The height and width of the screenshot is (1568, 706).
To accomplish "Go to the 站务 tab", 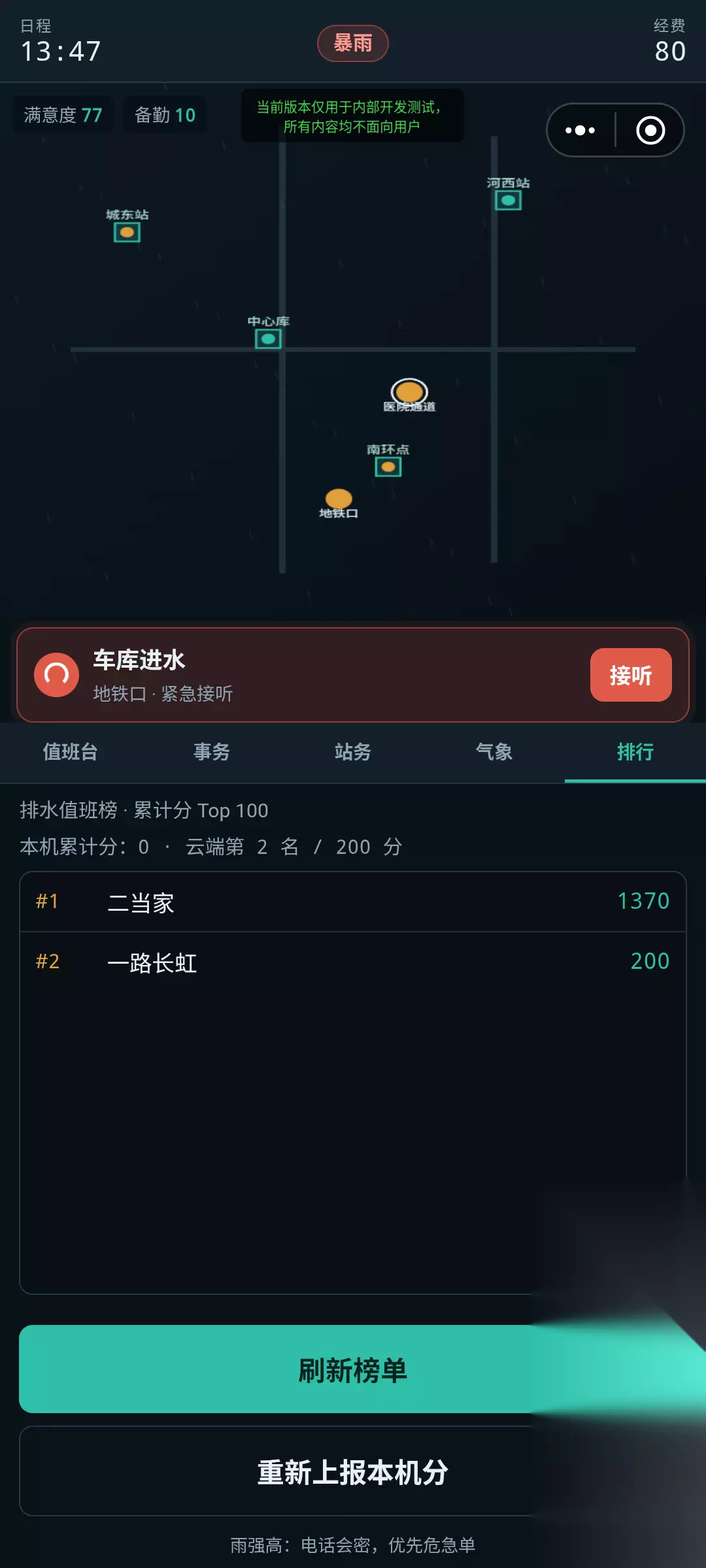I will 352,752.
